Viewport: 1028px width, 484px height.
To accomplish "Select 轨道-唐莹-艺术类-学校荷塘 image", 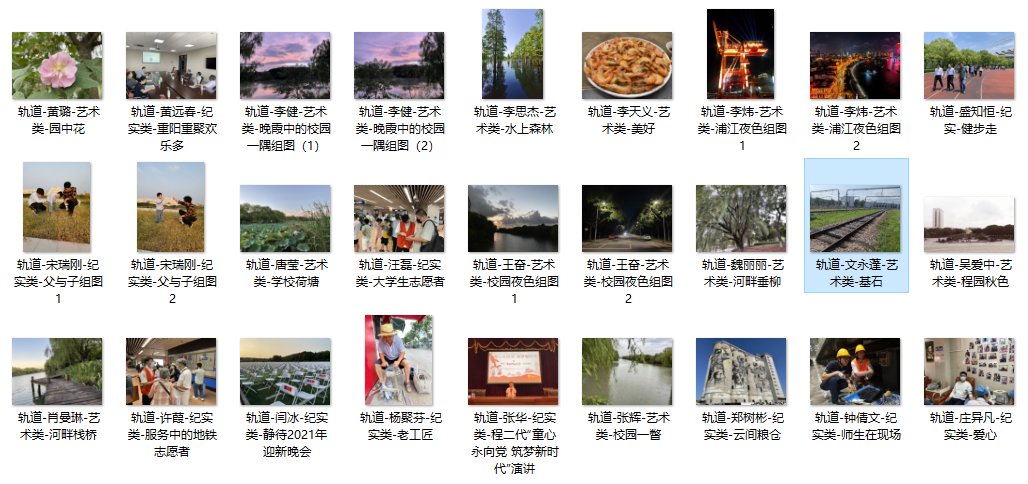I will 285,218.
